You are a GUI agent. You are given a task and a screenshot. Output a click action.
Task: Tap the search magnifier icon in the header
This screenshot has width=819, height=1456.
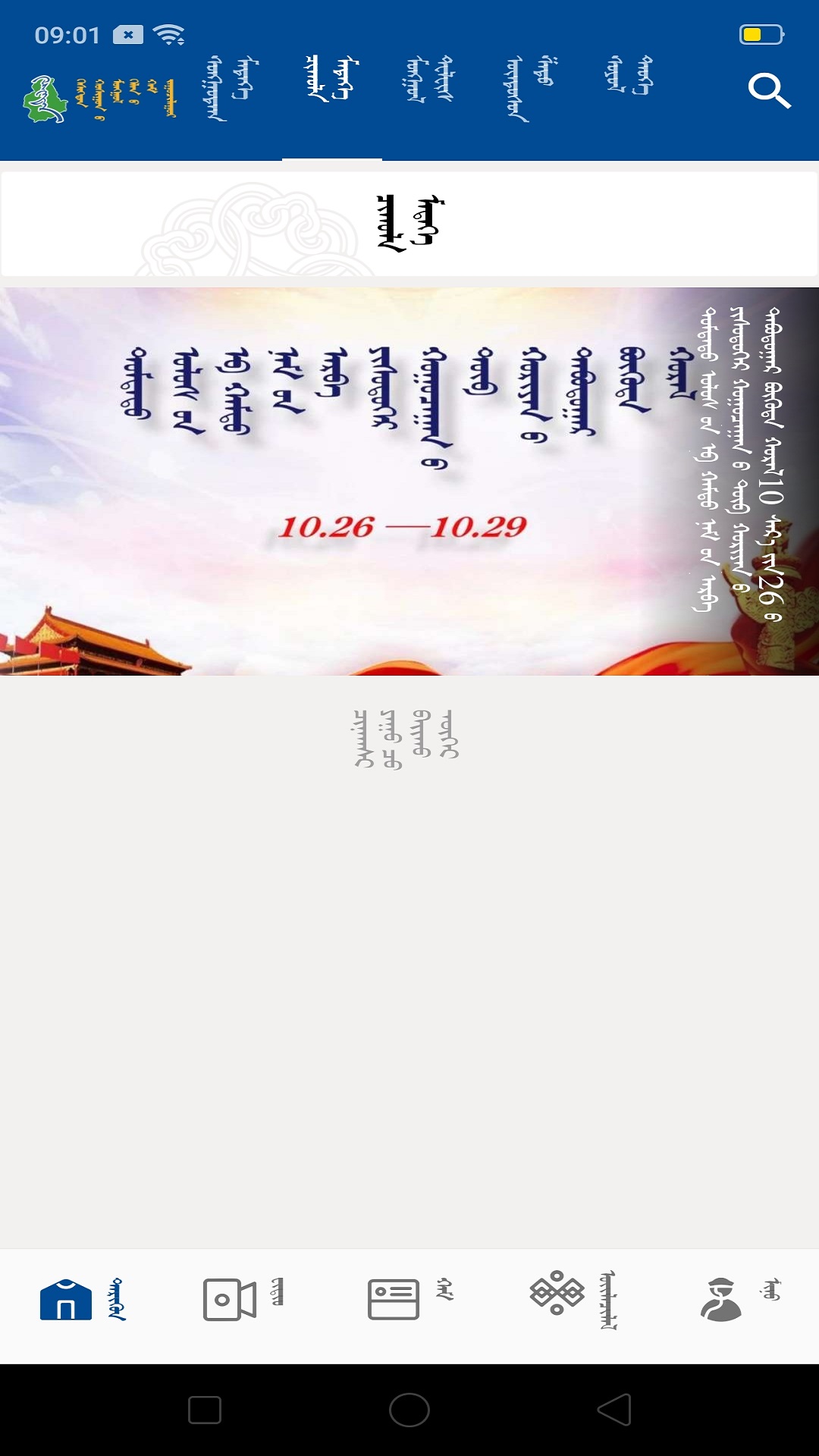[771, 91]
